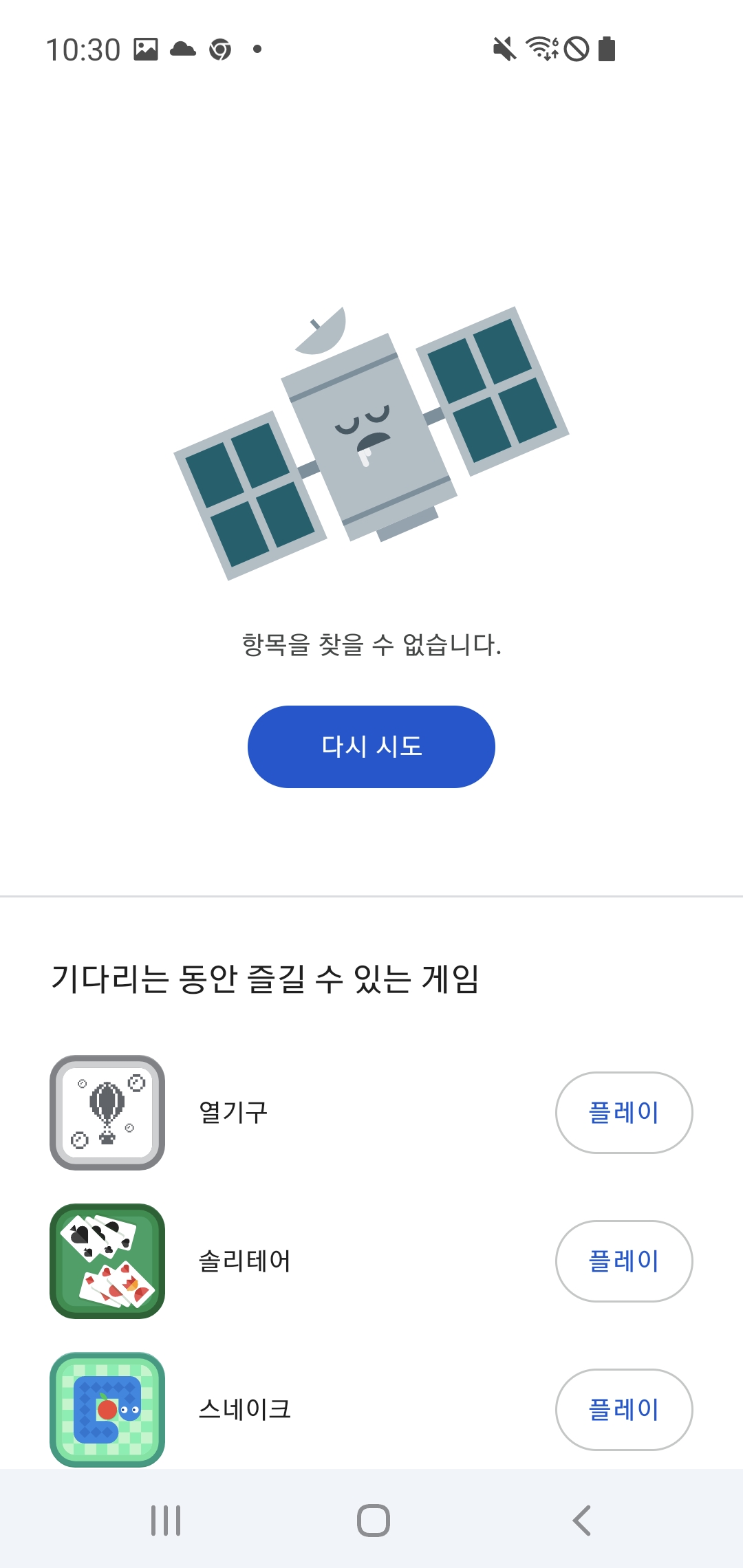Play the 솔리테어 solitaire game
The height and width of the screenshot is (1568, 743).
[623, 1261]
